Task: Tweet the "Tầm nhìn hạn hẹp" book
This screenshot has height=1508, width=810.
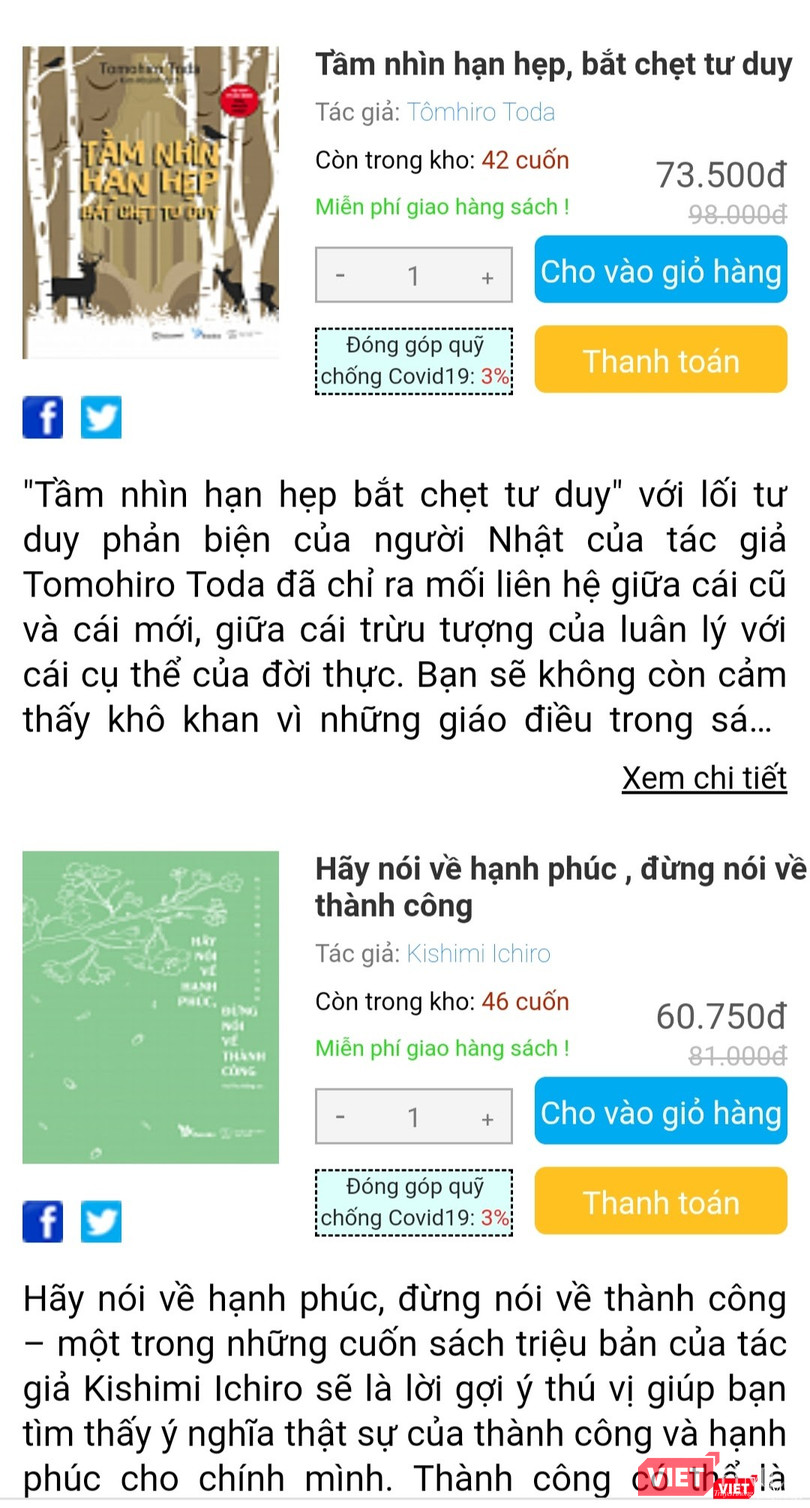Action: click(x=101, y=417)
